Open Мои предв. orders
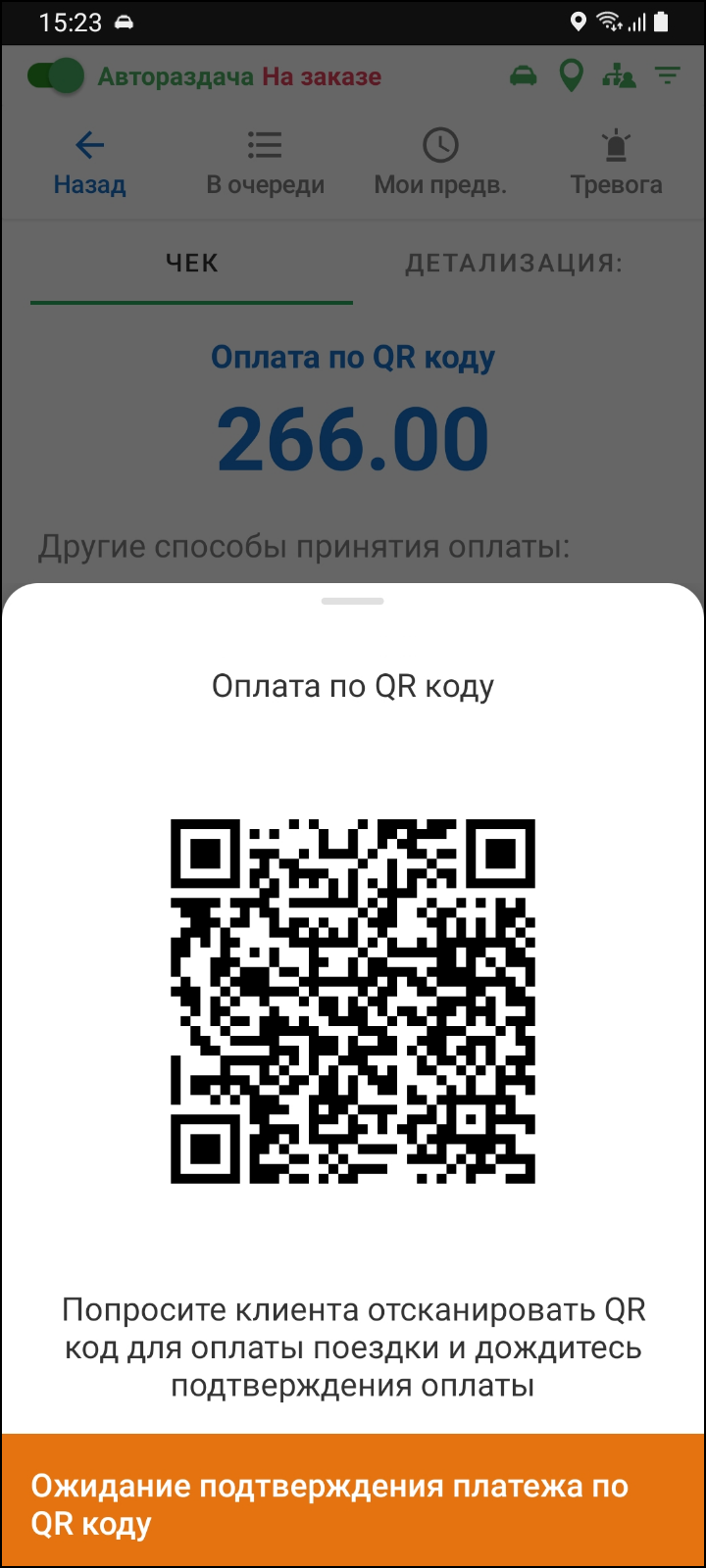 click(x=440, y=164)
